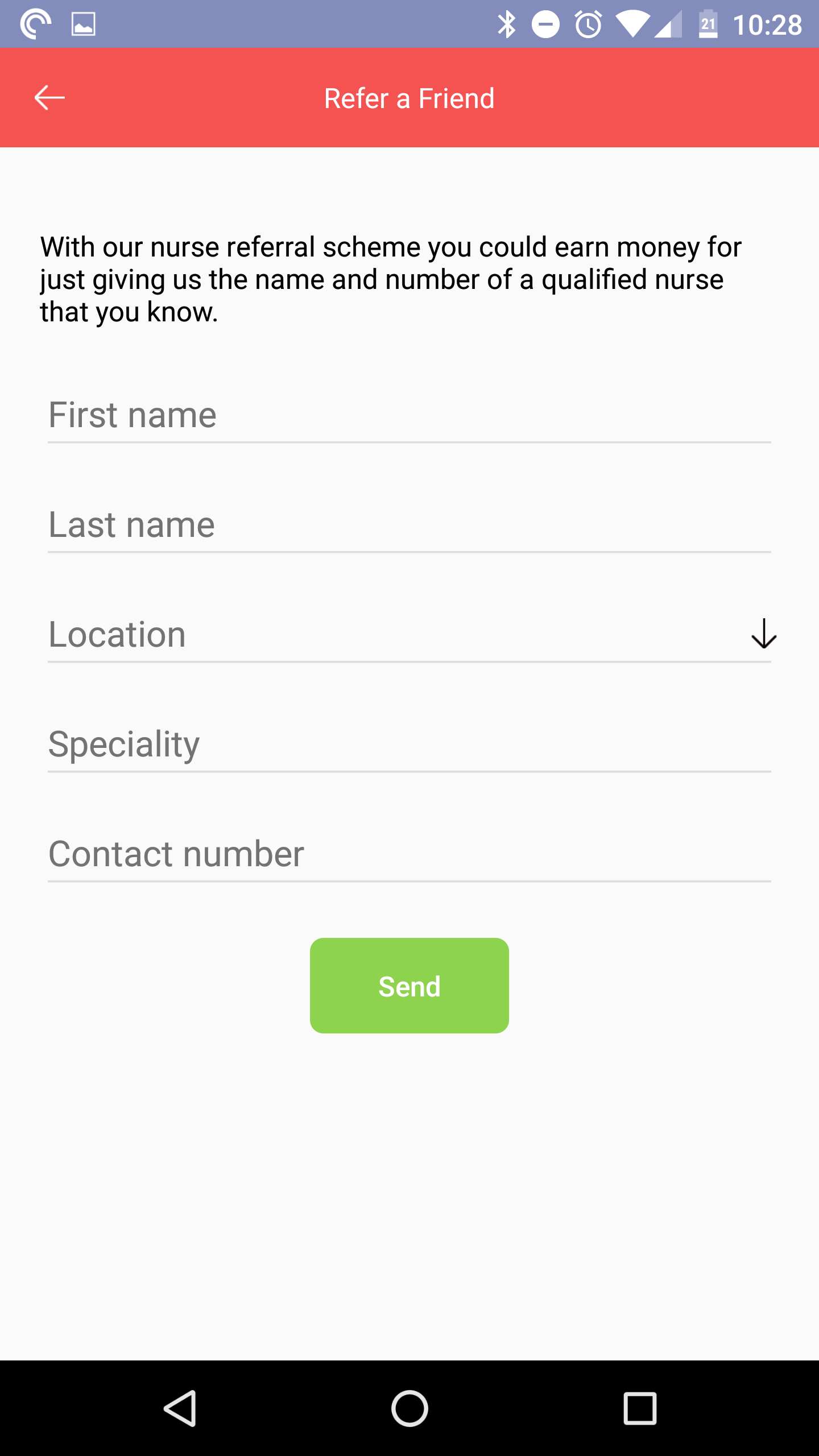Submit the referral with Send
This screenshot has height=1456, width=819.
(409, 986)
